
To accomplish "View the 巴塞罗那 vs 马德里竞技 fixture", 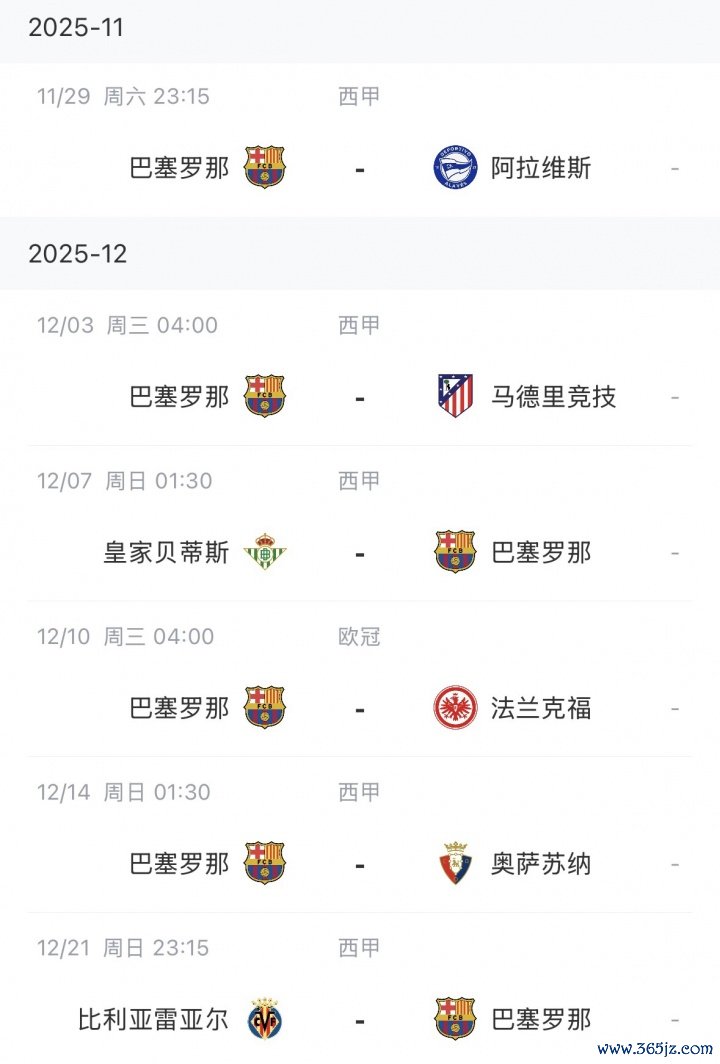I will pos(360,396).
